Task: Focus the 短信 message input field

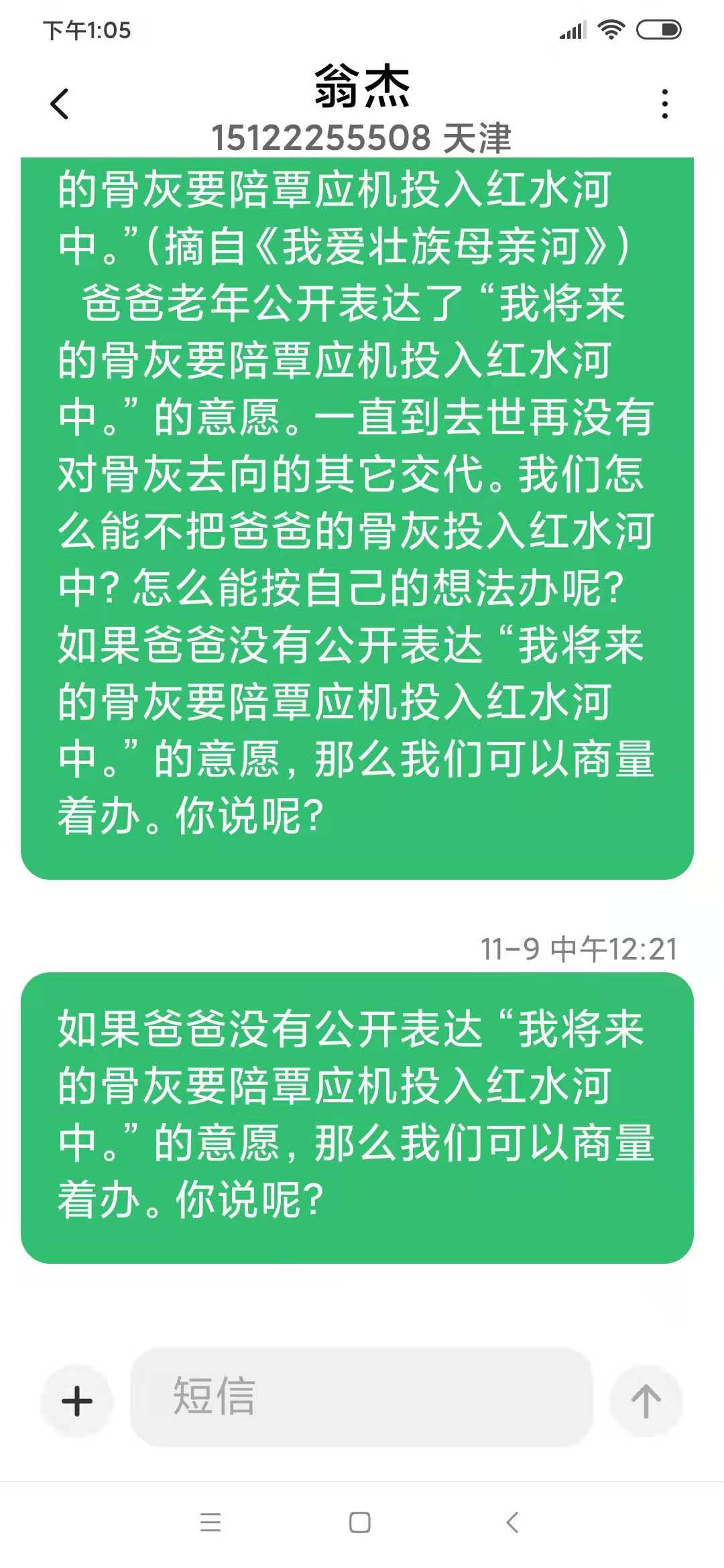Action: pyautogui.click(x=362, y=1396)
